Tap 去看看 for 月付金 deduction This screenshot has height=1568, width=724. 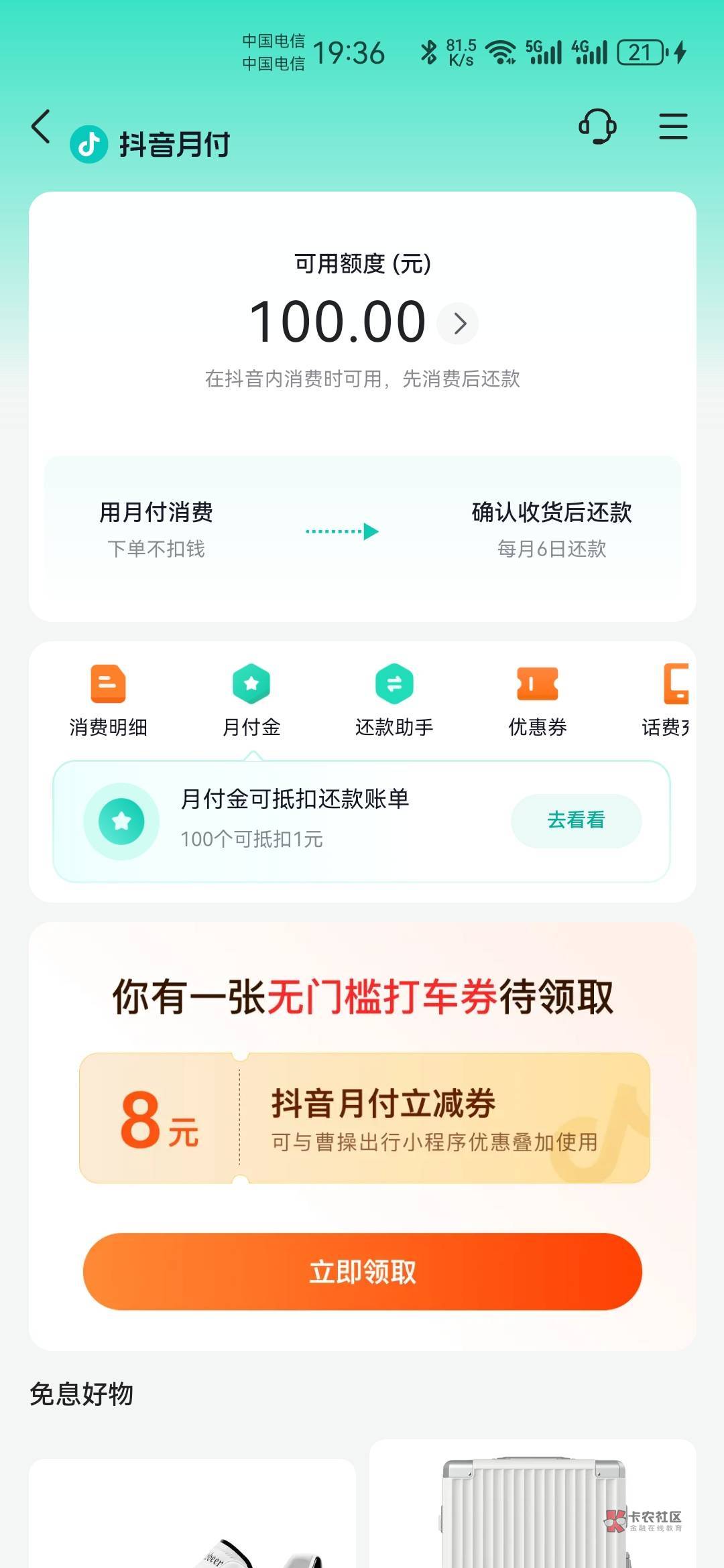pos(577,820)
